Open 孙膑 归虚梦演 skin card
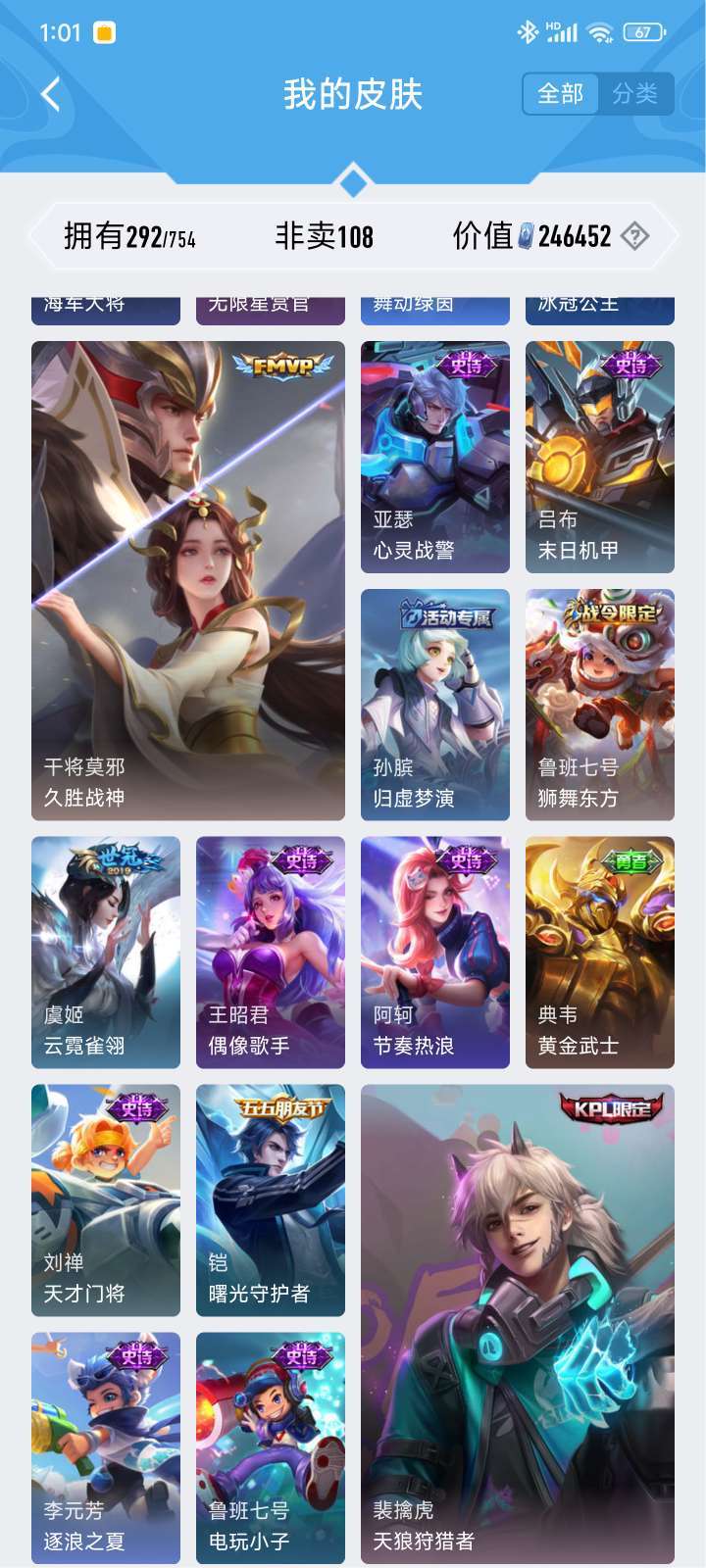Screen dimensions: 706x1568 coord(435,704)
